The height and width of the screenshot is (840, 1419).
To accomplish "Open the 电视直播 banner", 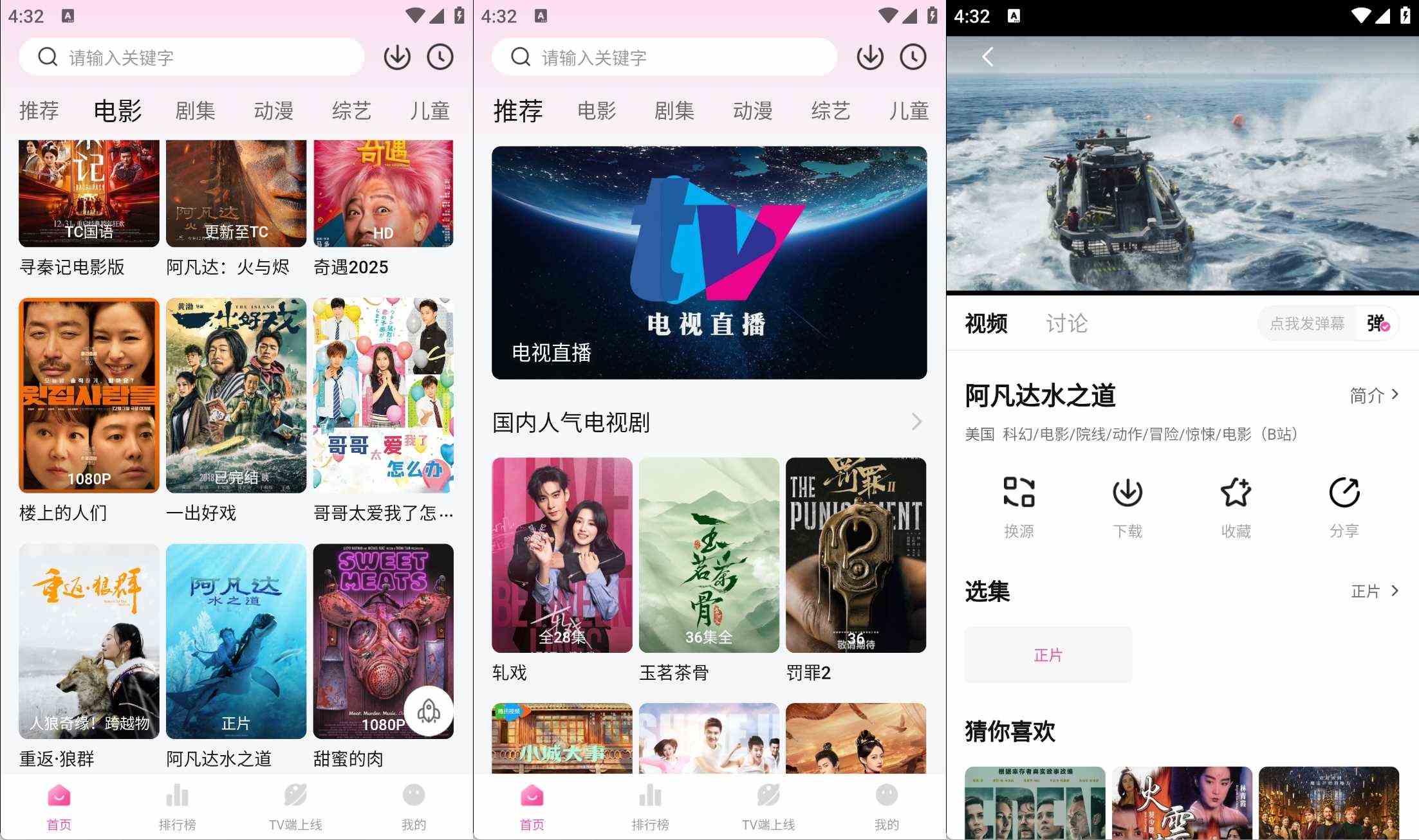I will 709,262.
